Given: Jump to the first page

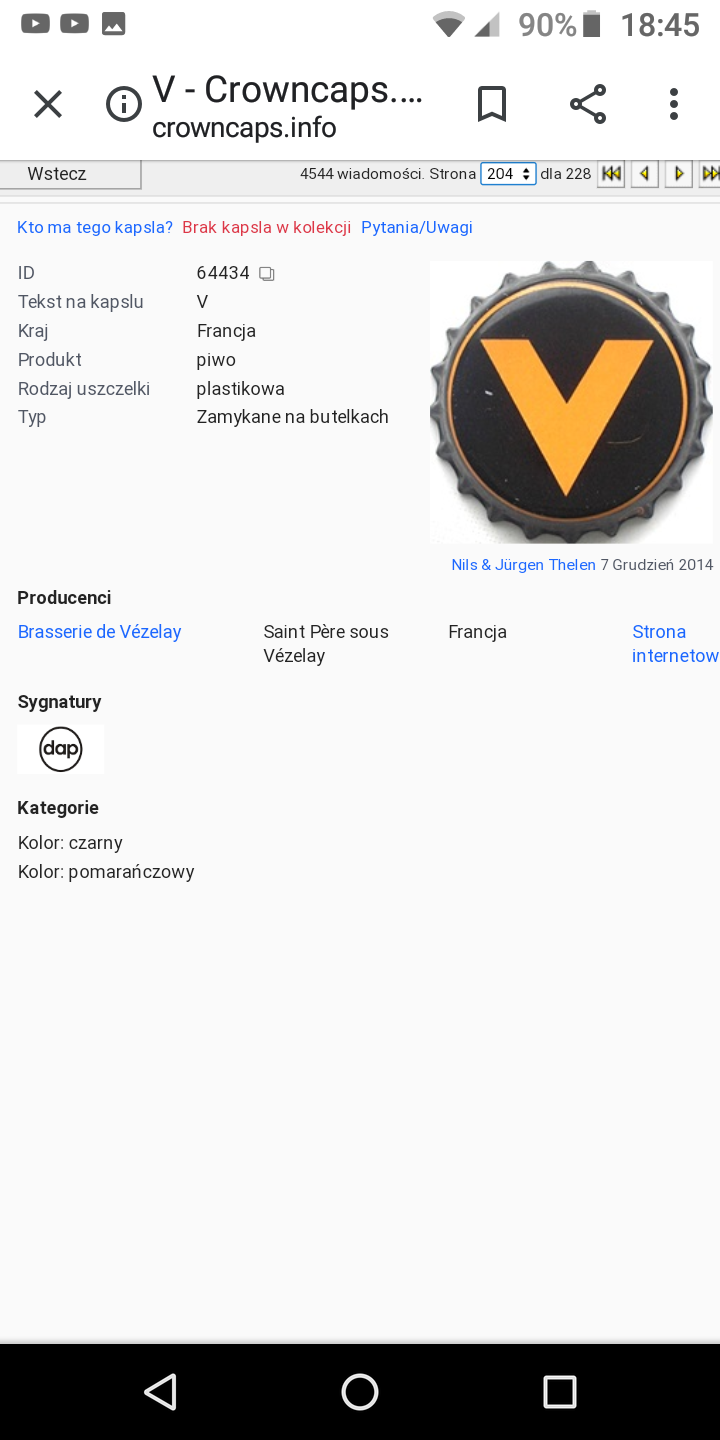Looking at the screenshot, I should [611, 174].
